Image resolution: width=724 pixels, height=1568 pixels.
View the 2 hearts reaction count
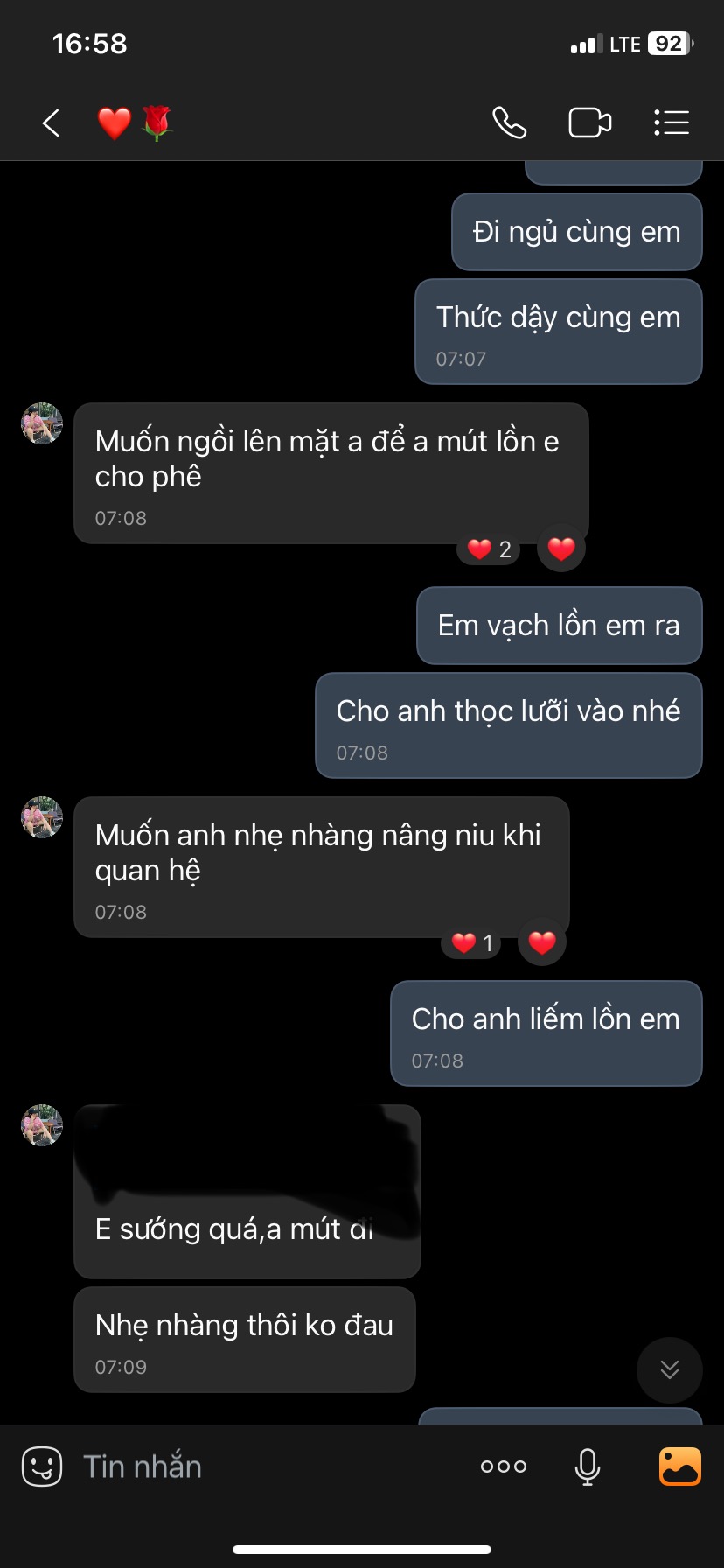pyautogui.click(x=489, y=549)
